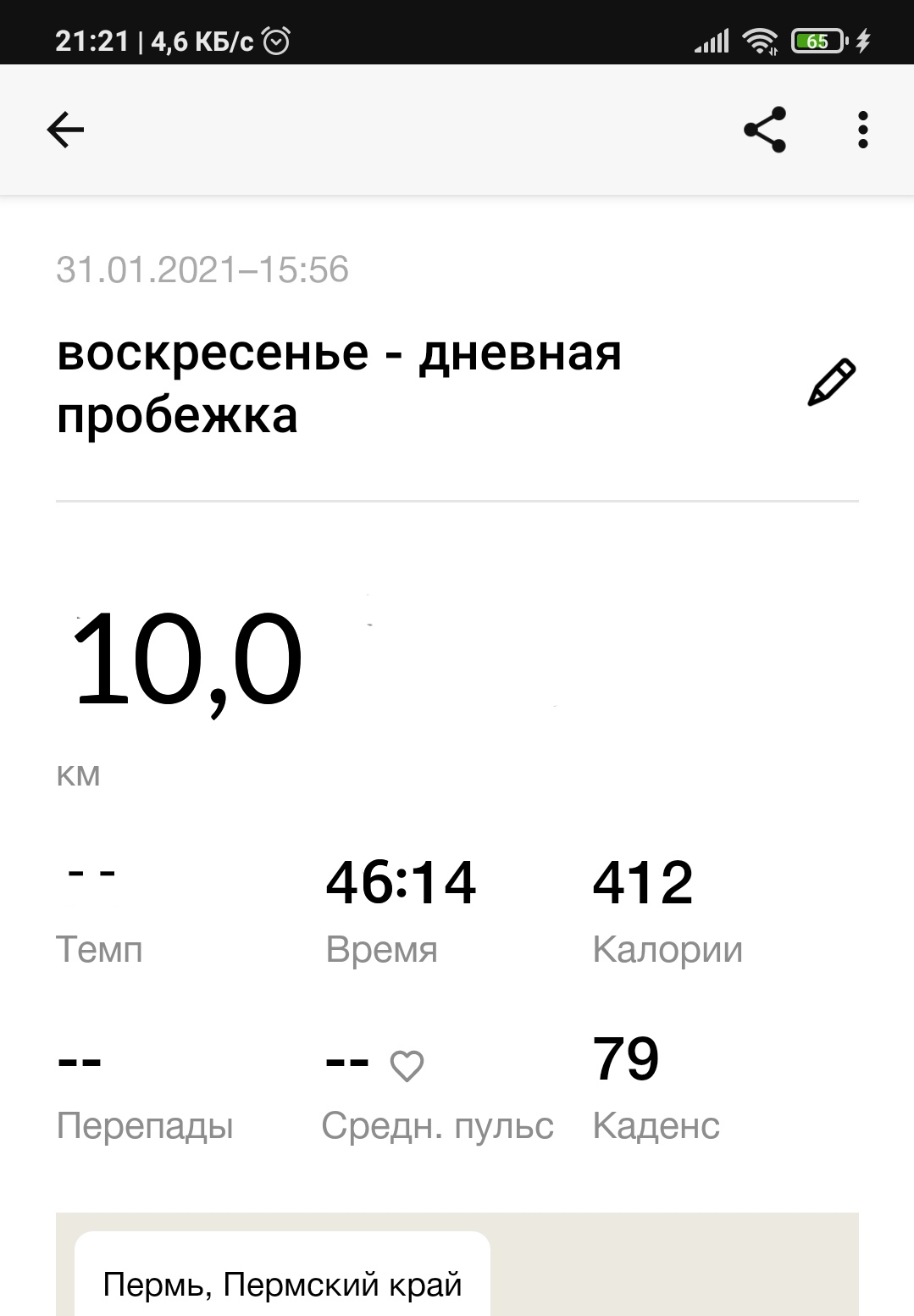Open the three-dot overflow menu
Viewport: 914px width, 1316px height.
[x=862, y=130]
